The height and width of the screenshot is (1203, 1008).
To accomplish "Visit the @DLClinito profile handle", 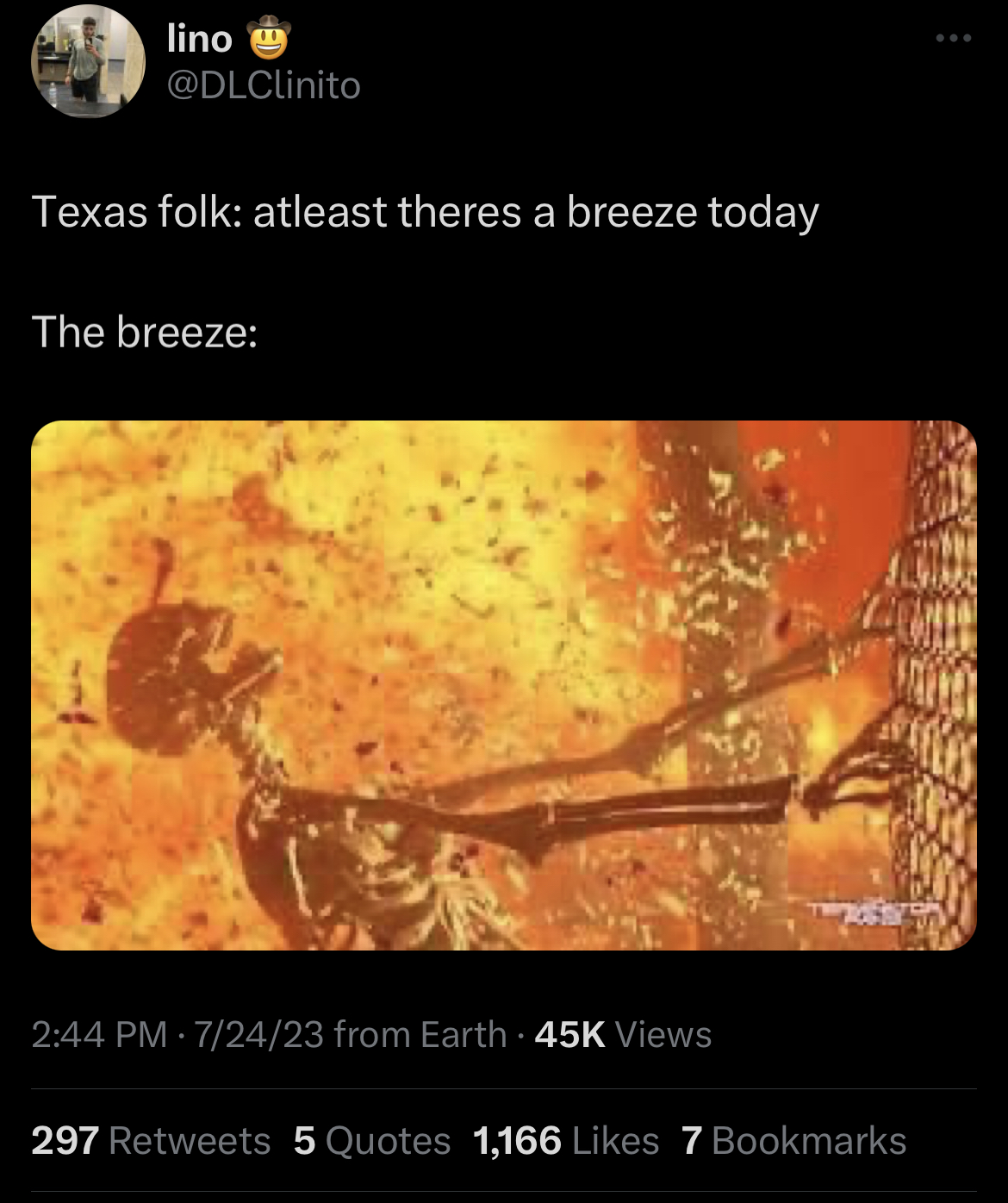I will pyautogui.click(x=263, y=85).
